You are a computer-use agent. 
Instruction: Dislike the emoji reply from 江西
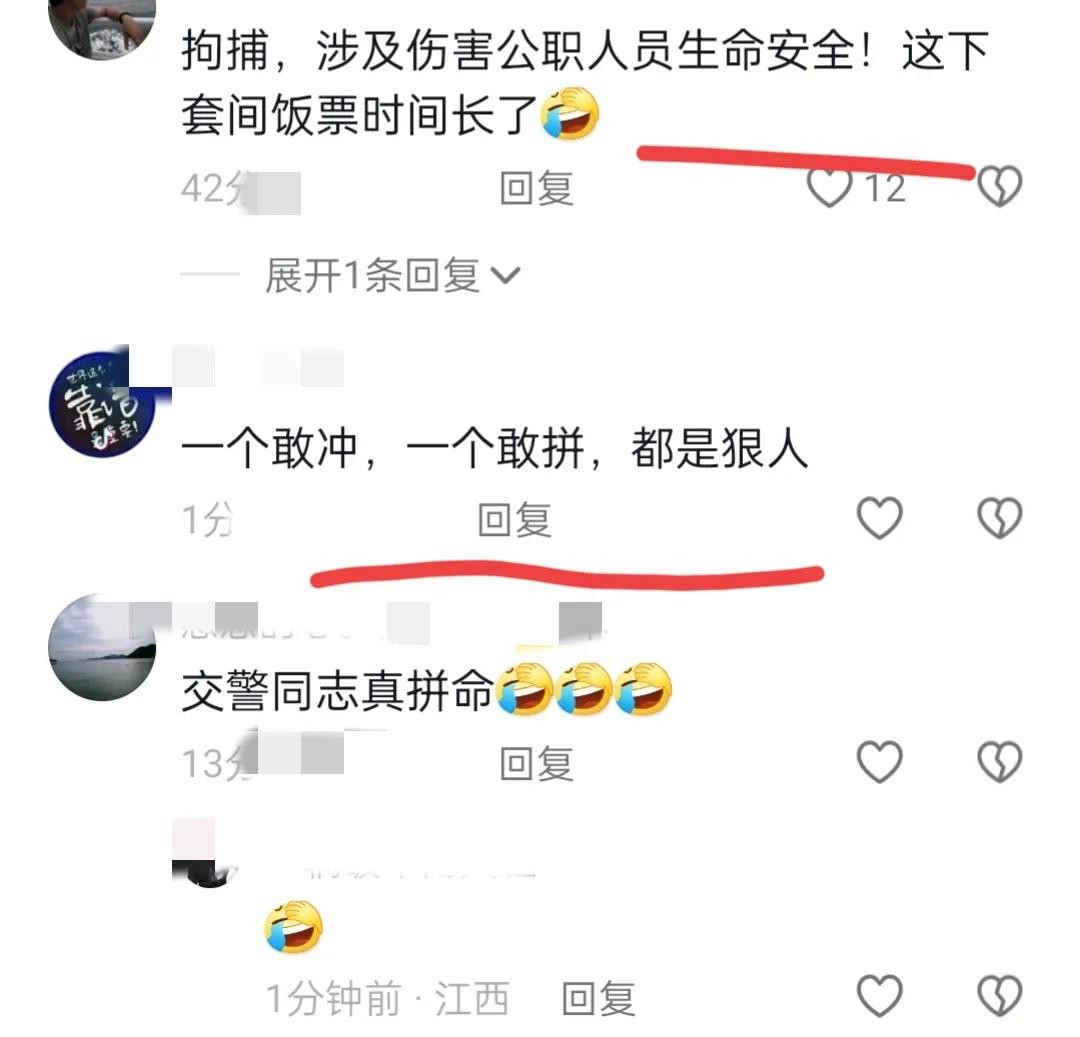999,996
